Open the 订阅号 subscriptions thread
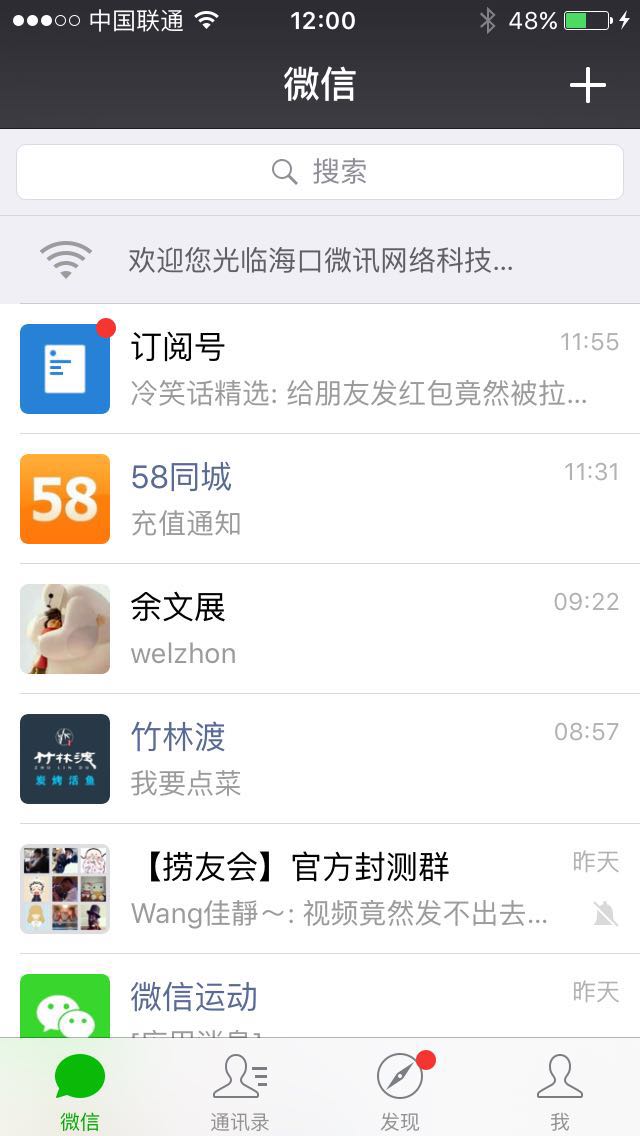This screenshot has height=1136, width=640. [320, 369]
